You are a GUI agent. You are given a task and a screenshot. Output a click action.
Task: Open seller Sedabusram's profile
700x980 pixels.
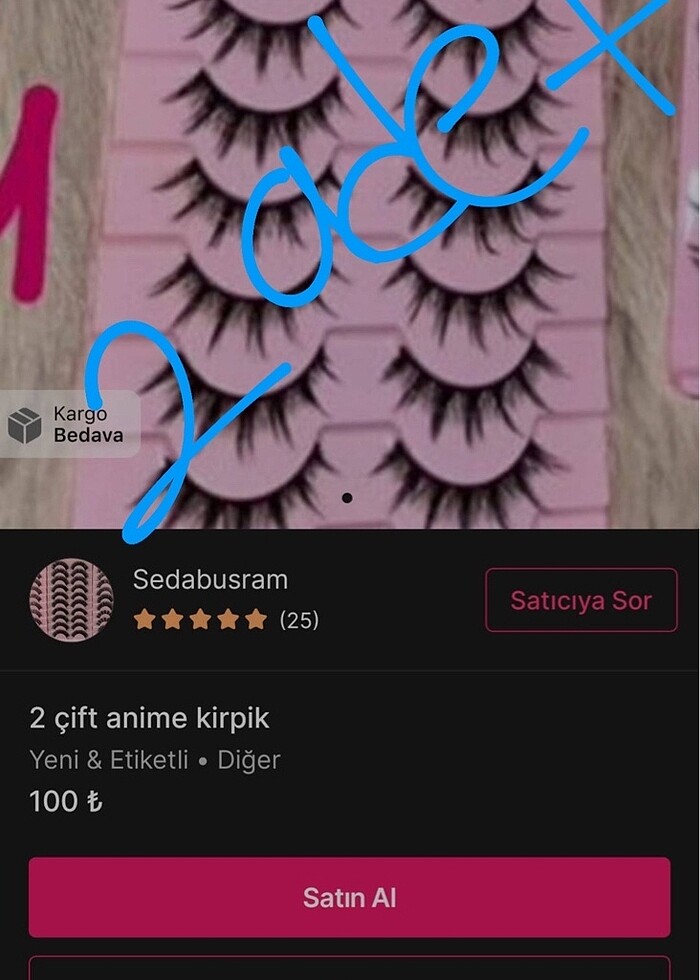[210, 580]
